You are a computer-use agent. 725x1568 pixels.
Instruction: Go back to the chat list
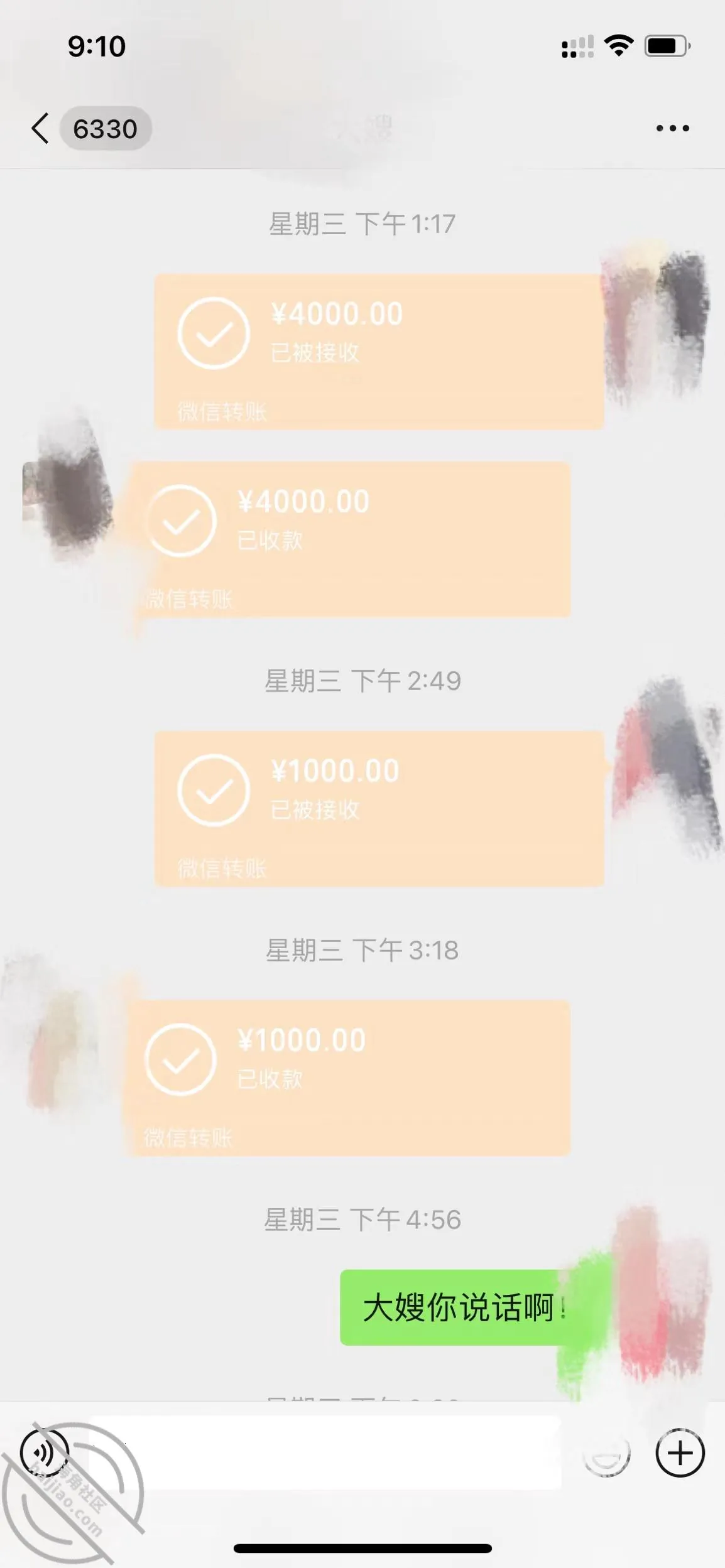40,128
